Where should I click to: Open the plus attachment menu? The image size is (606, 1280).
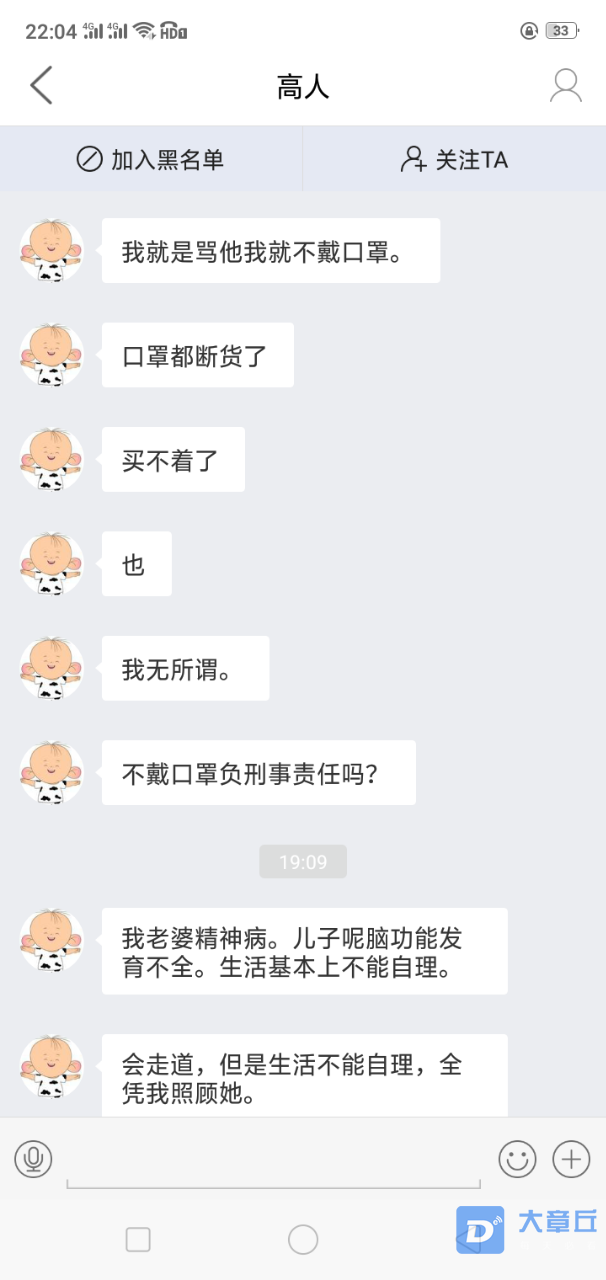tap(571, 1159)
